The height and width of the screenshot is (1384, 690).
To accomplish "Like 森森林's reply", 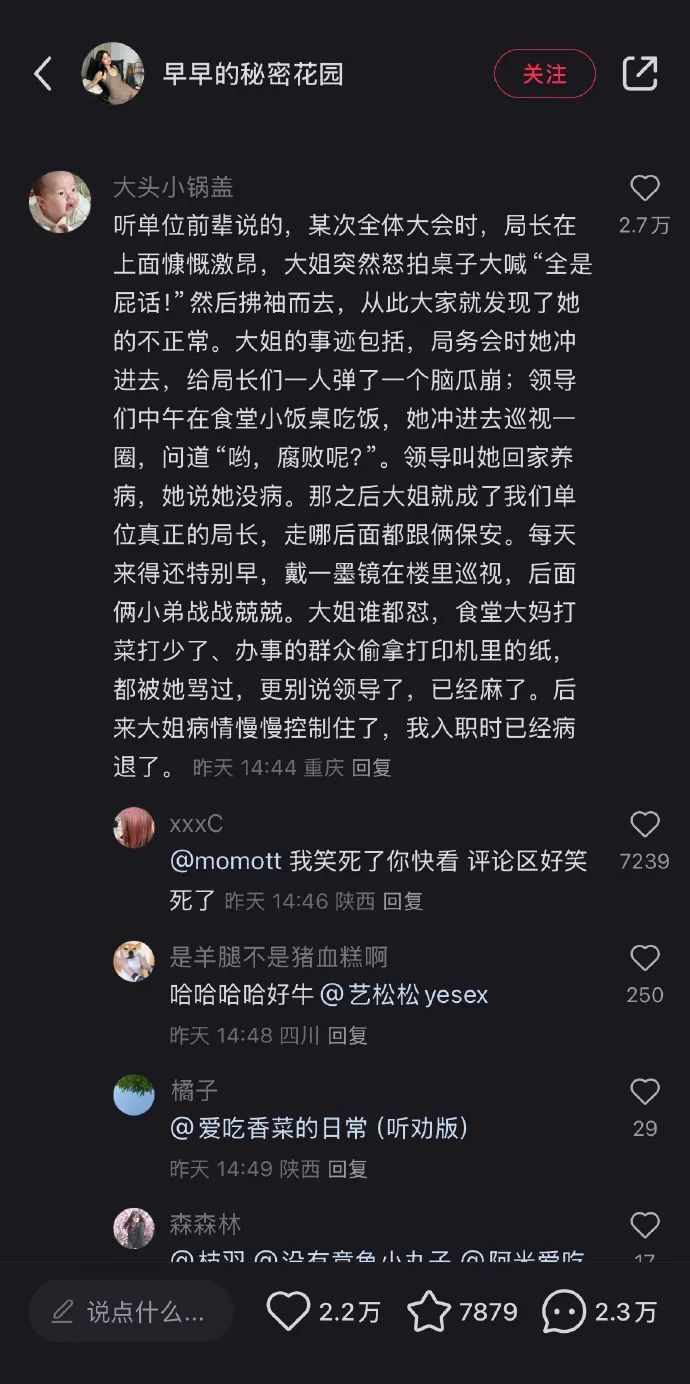I will [645, 1226].
